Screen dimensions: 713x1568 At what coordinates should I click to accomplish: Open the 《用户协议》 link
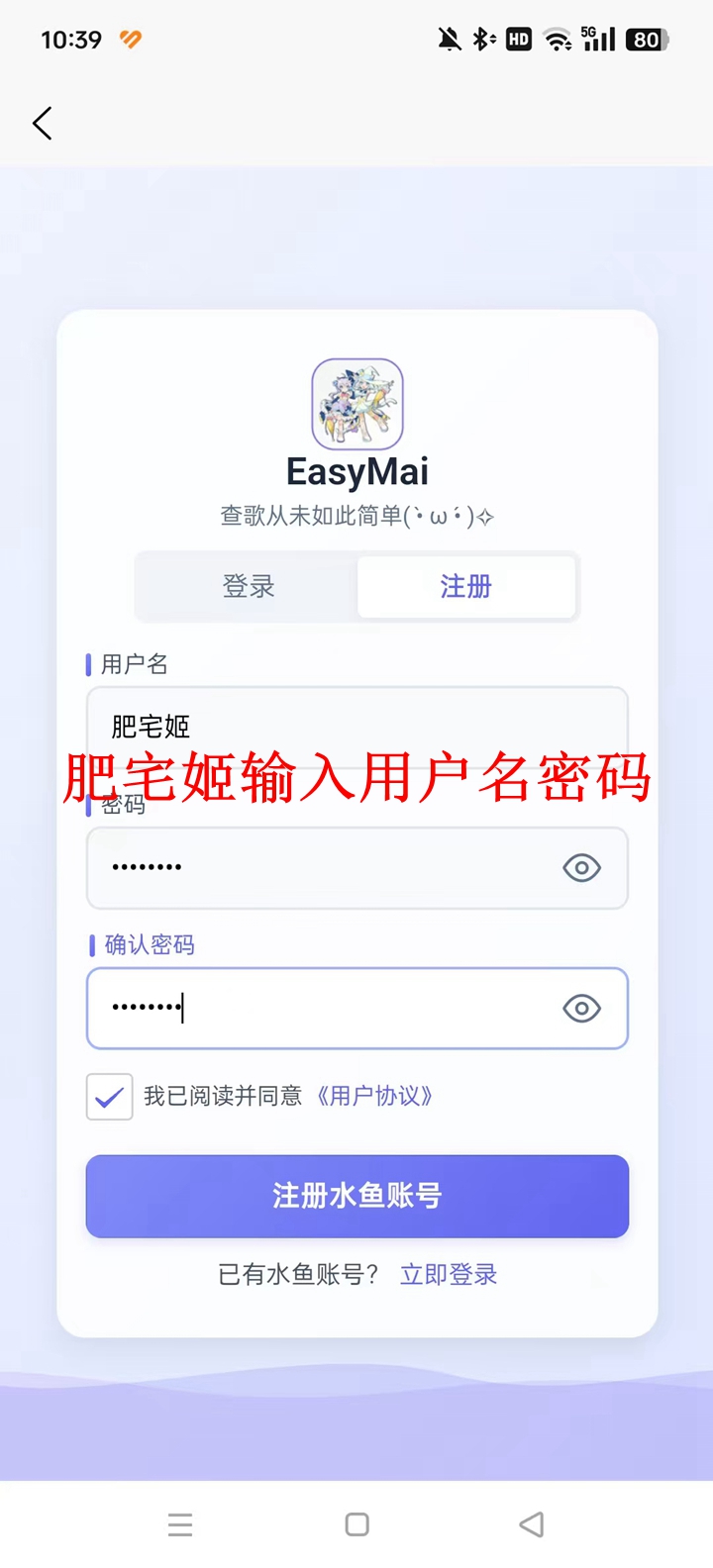tap(375, 1096)
